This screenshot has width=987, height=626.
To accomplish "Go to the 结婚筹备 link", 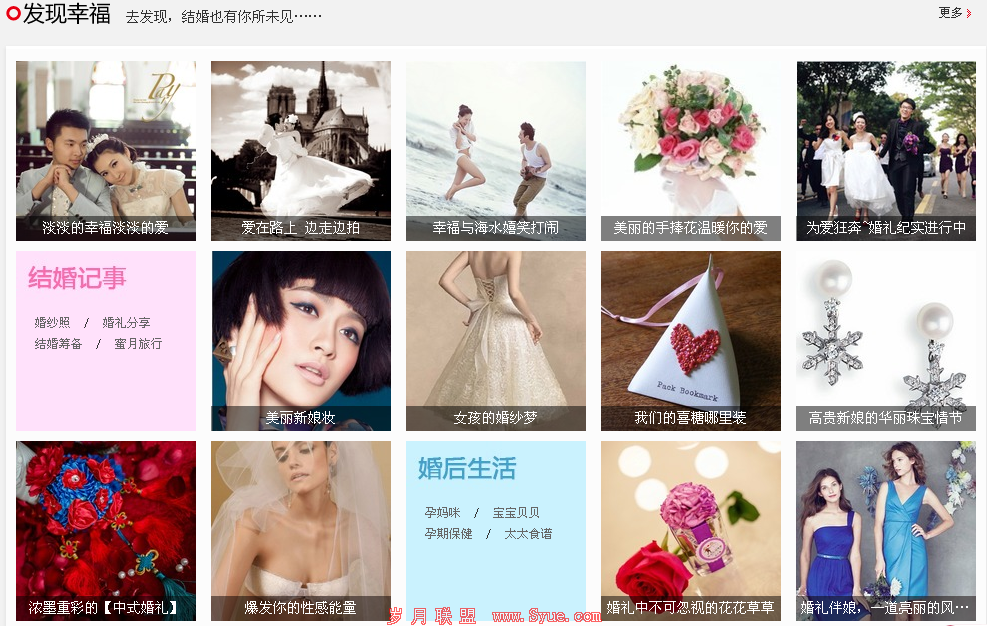I will pos(59,344).
